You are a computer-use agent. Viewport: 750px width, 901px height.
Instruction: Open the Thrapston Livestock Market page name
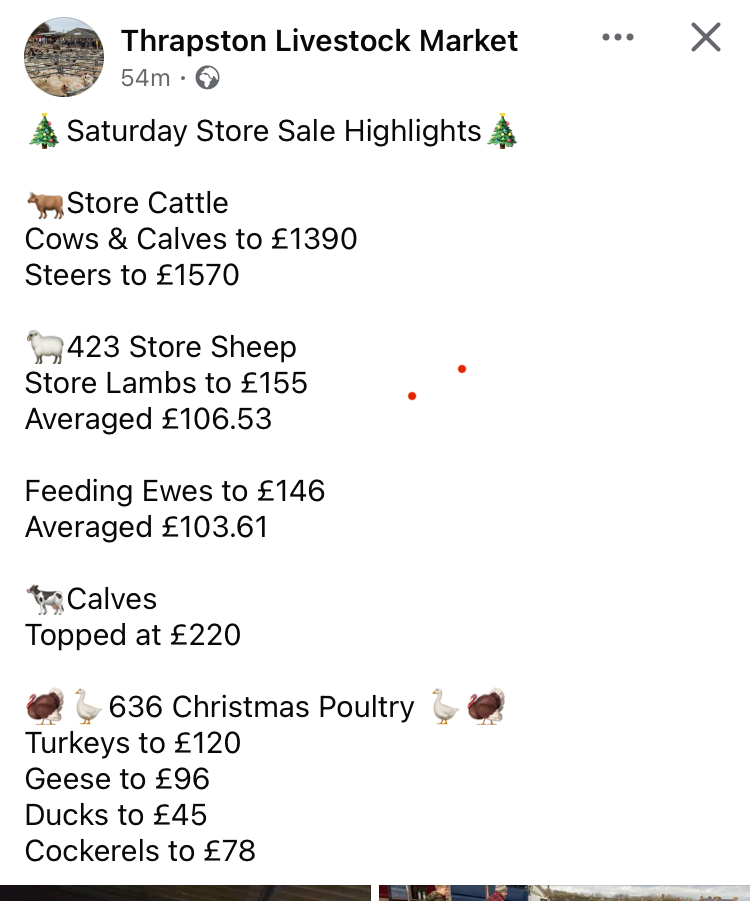[319, 41]
